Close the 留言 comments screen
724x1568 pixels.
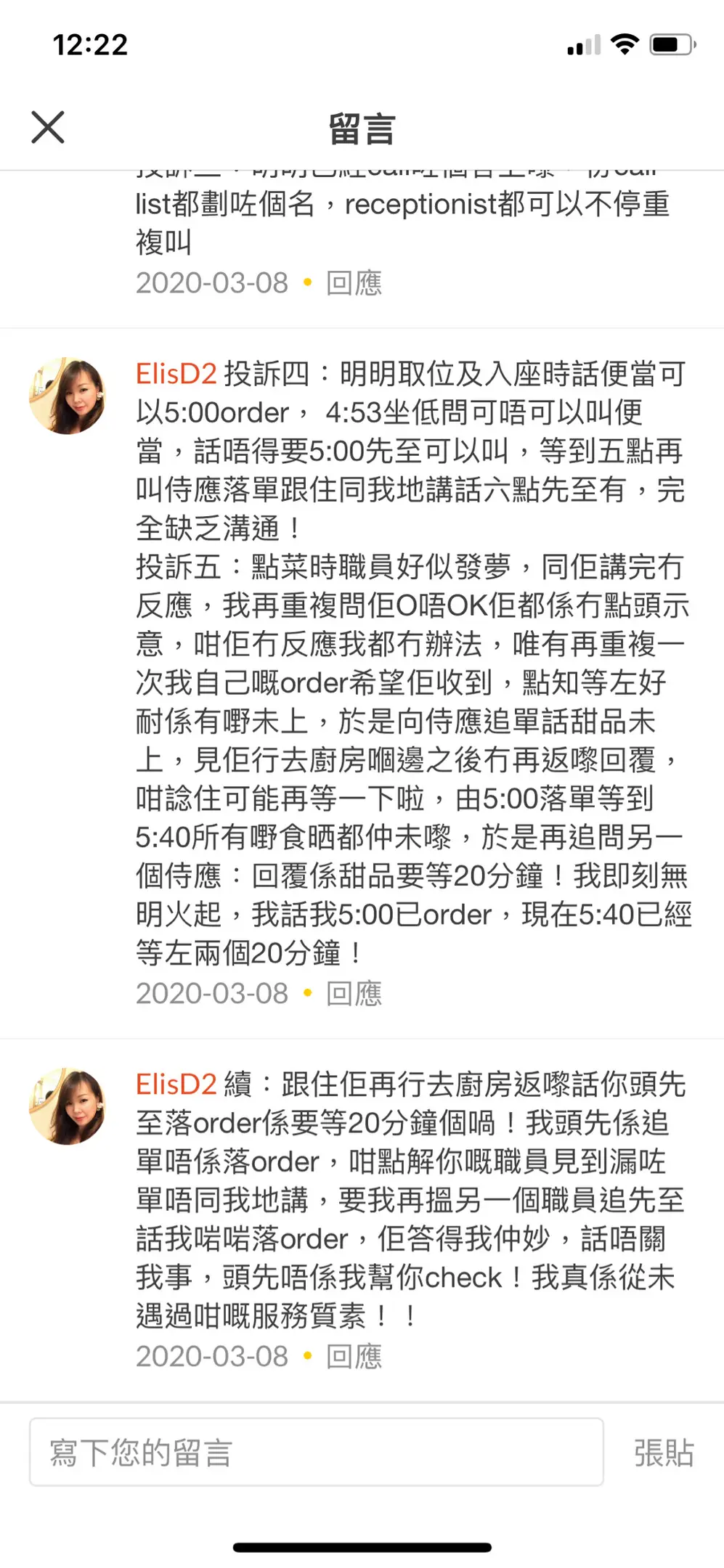[48, 128]
